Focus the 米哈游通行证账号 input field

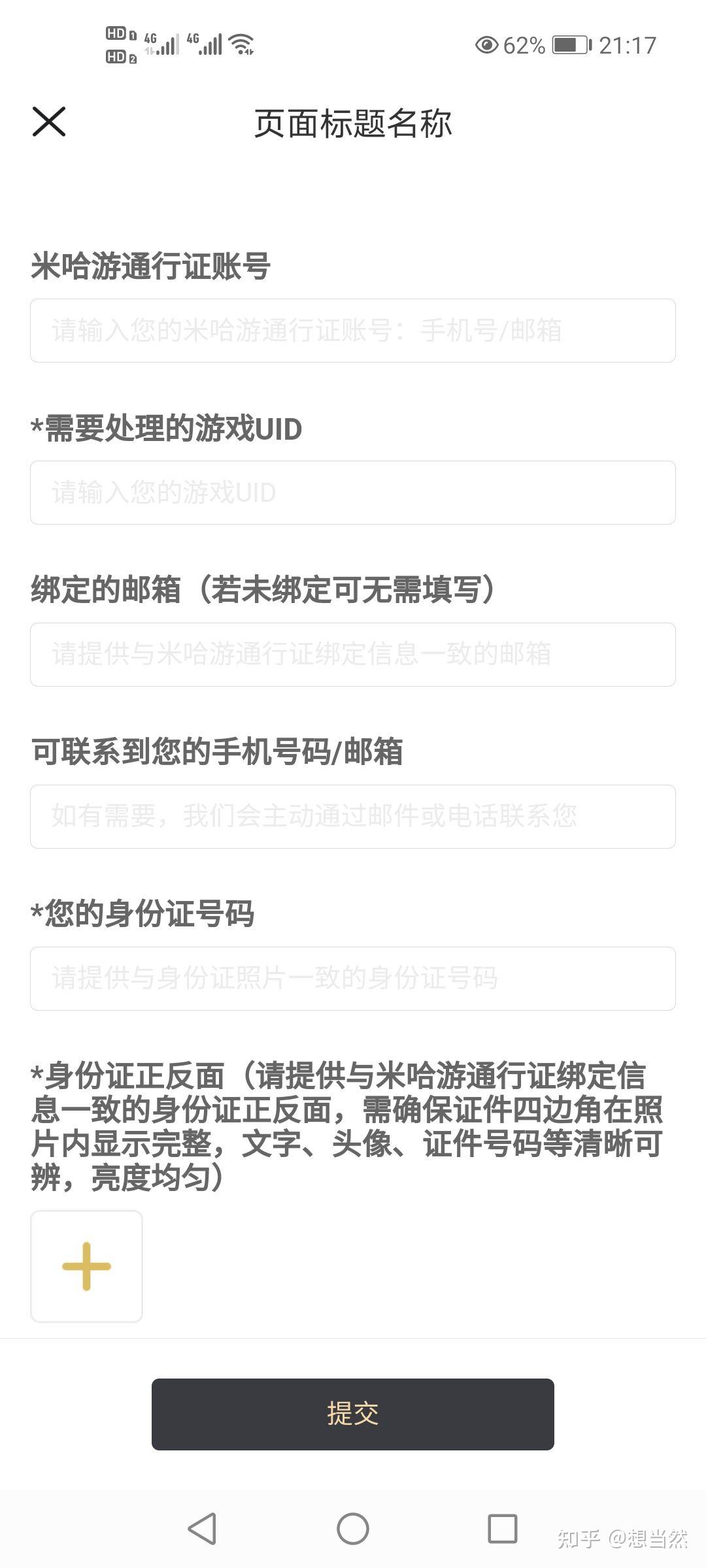point(353,331)
